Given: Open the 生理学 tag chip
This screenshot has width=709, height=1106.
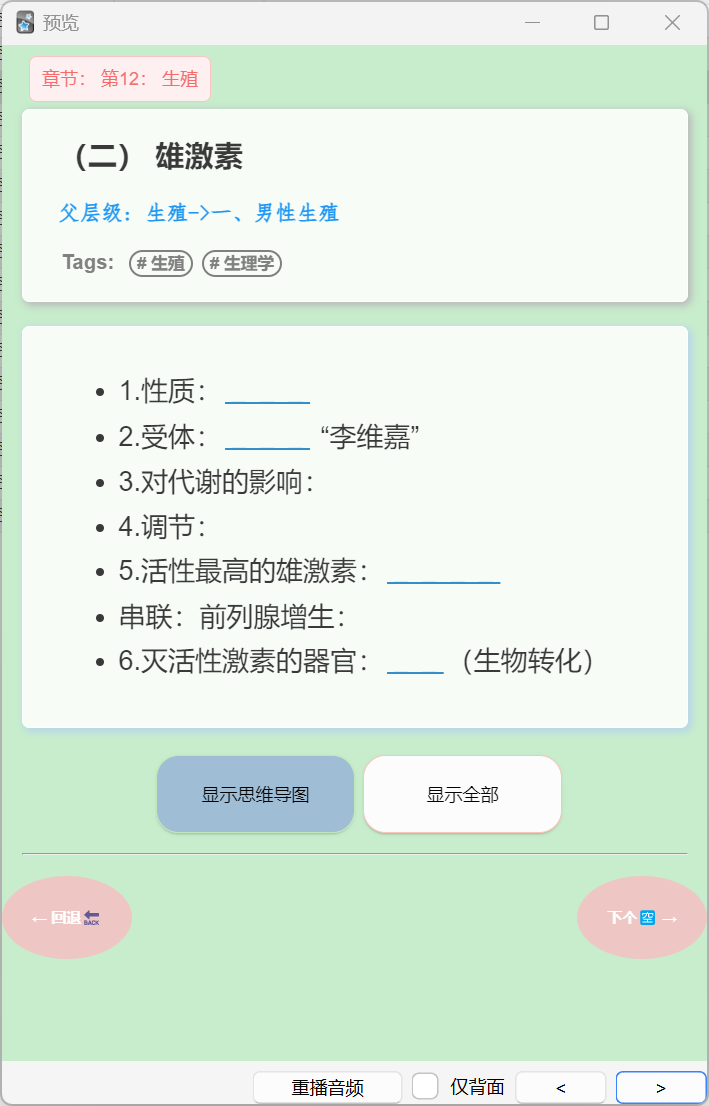Looking at the screenshot, I should coord(242,263).
